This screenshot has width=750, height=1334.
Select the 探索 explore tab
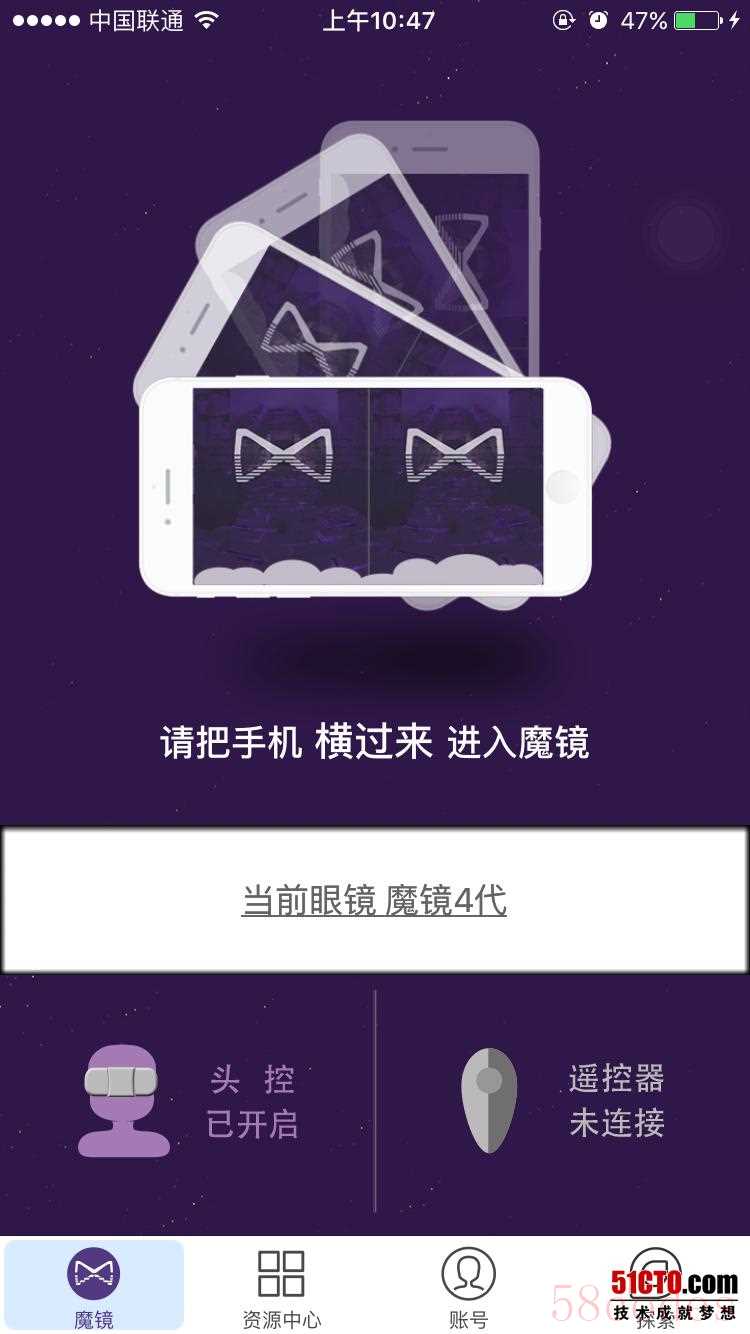(655, 1285)
